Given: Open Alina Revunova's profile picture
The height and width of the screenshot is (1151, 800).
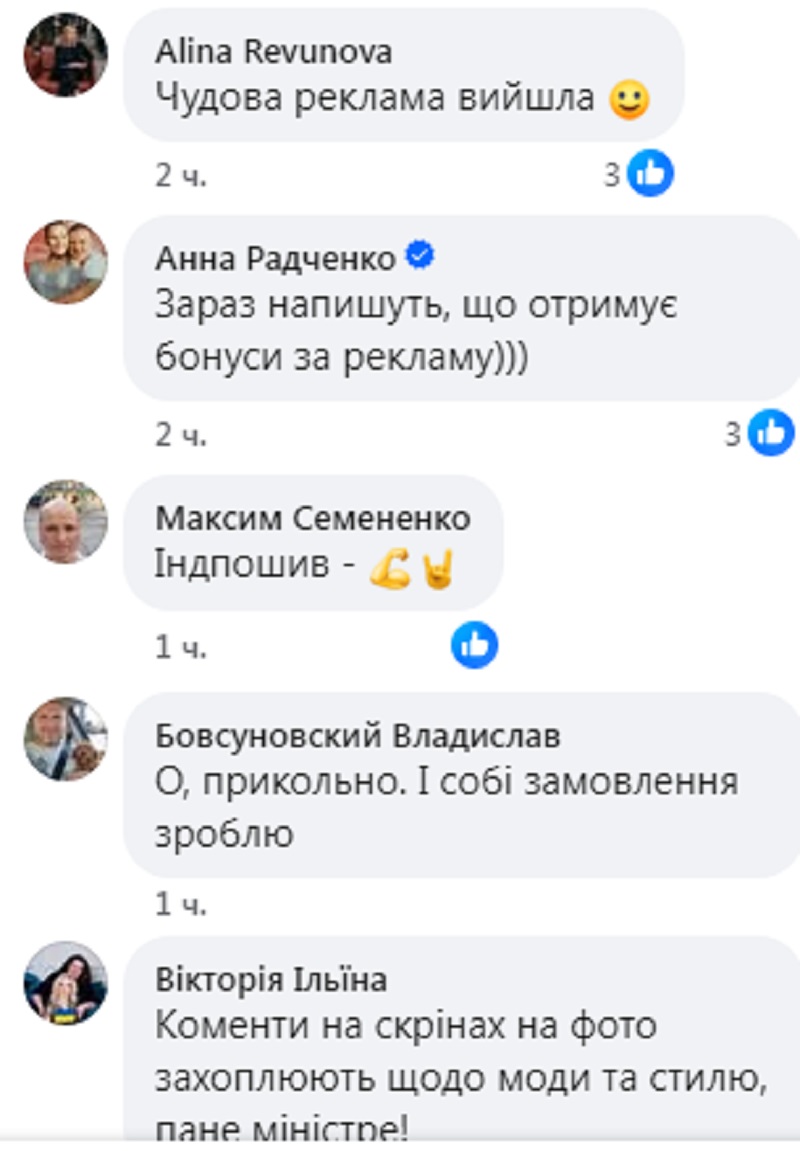Looking at the screenshot, I should pyautogui.click(x=65, y=56).
